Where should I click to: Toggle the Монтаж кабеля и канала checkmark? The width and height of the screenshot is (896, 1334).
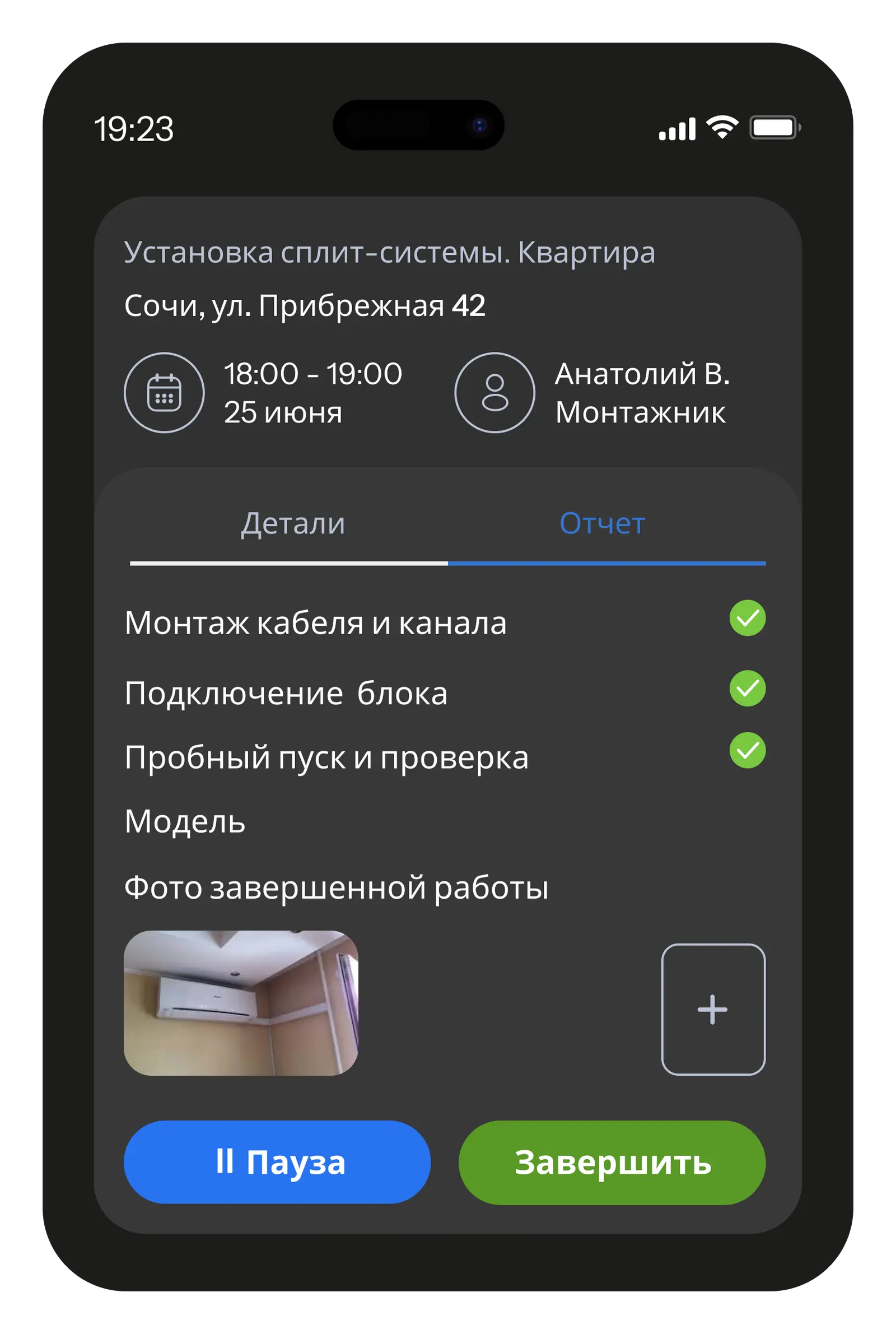coord(747,618)
